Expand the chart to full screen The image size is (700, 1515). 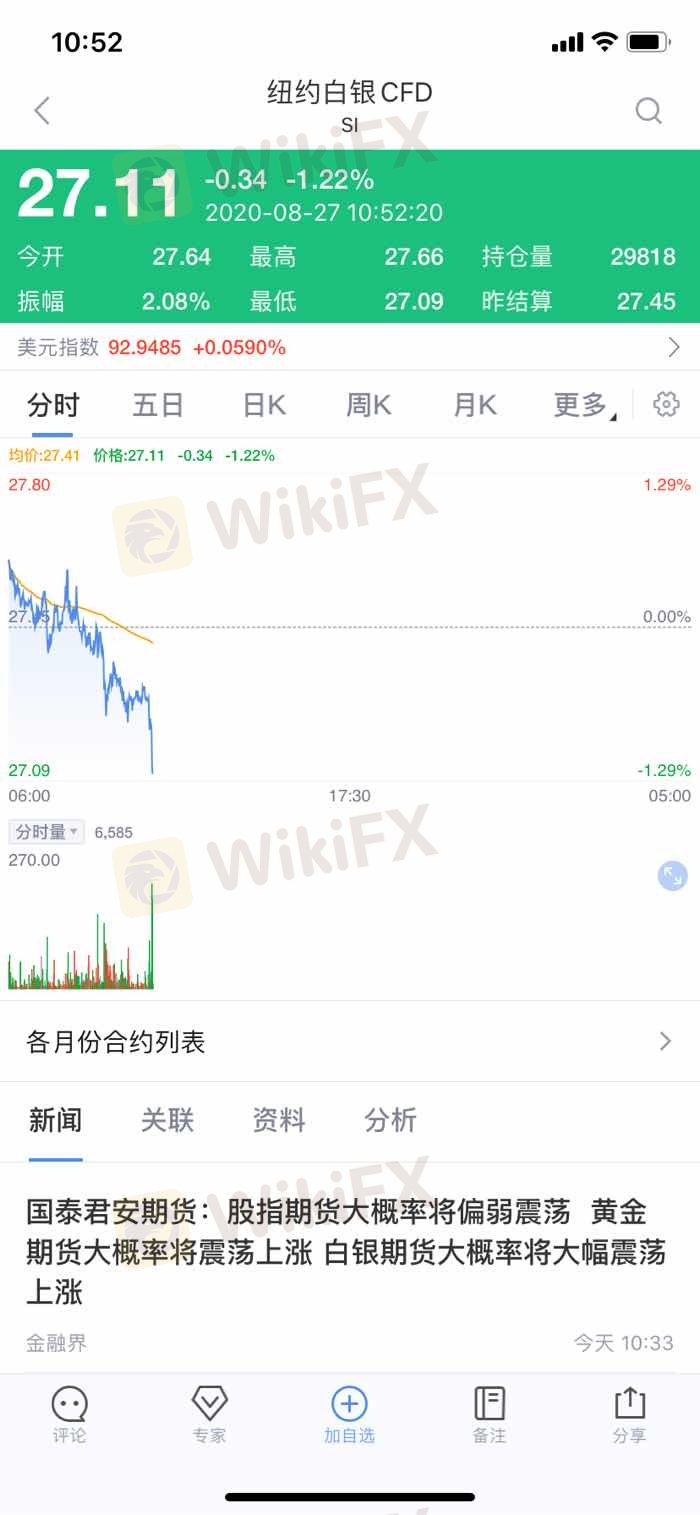(672, 876)
